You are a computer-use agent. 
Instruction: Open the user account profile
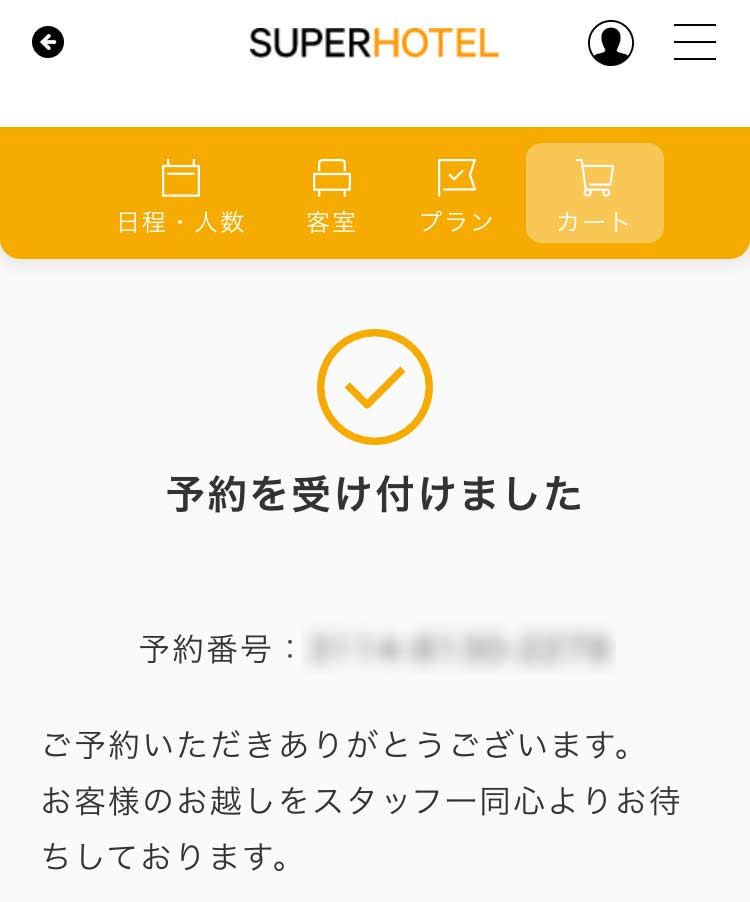point(610,43)
